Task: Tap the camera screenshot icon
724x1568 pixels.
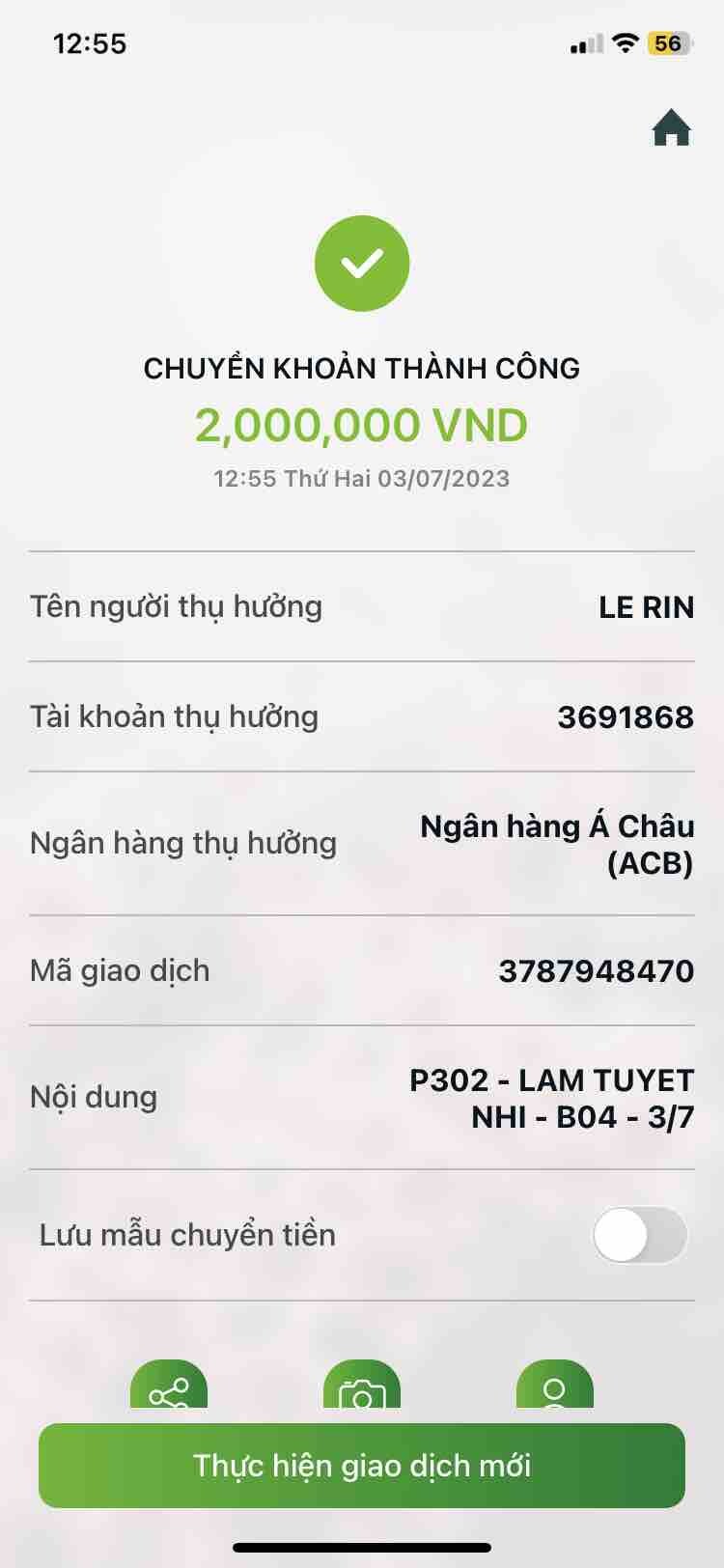Action: tap(362, 1387)
